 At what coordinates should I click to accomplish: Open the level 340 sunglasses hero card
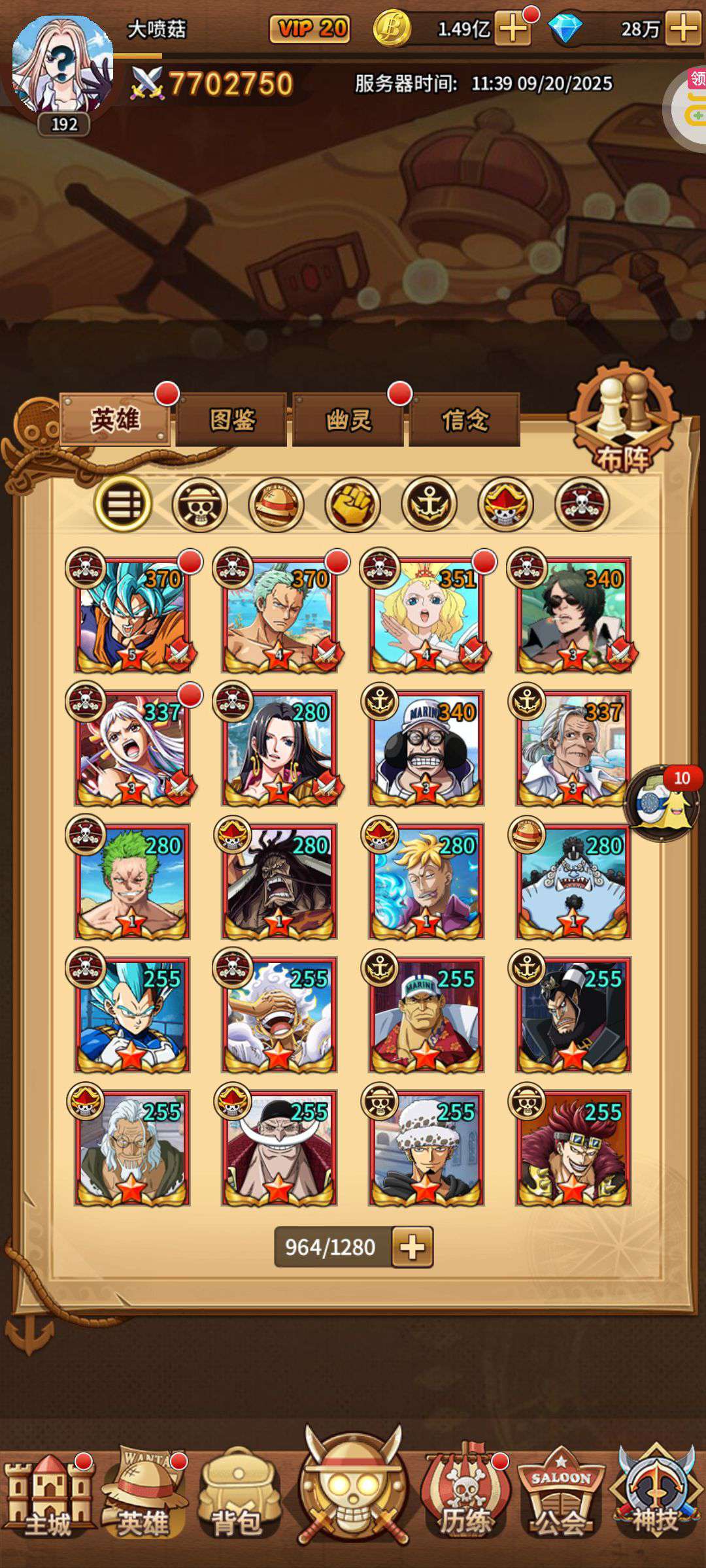coord(573,615)
